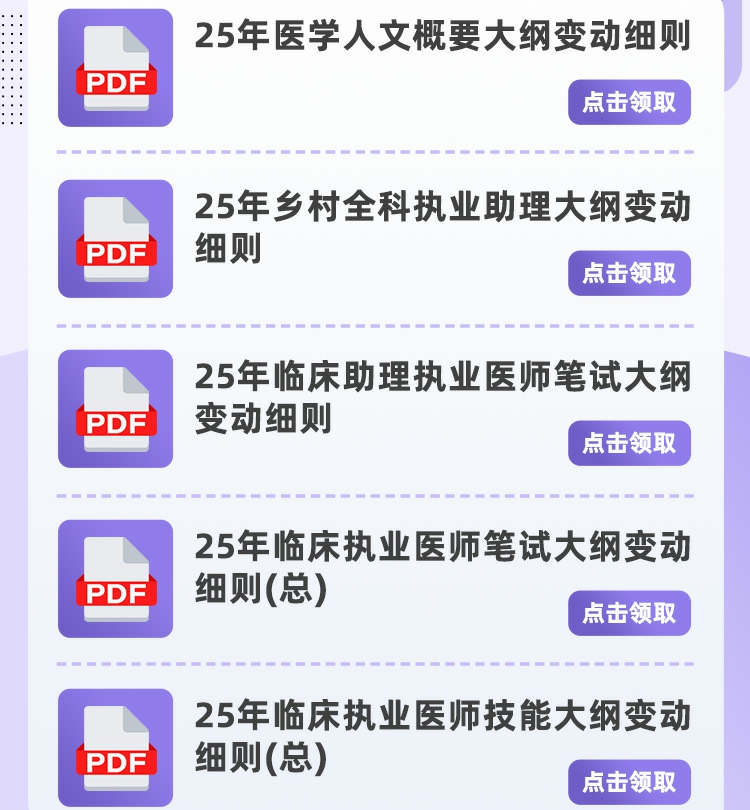Claim the 25年临床执业医师技能大纲变动细则(总) PDF
The width and height of the screenshot is (750, 810).
click(x=629, y=782)
